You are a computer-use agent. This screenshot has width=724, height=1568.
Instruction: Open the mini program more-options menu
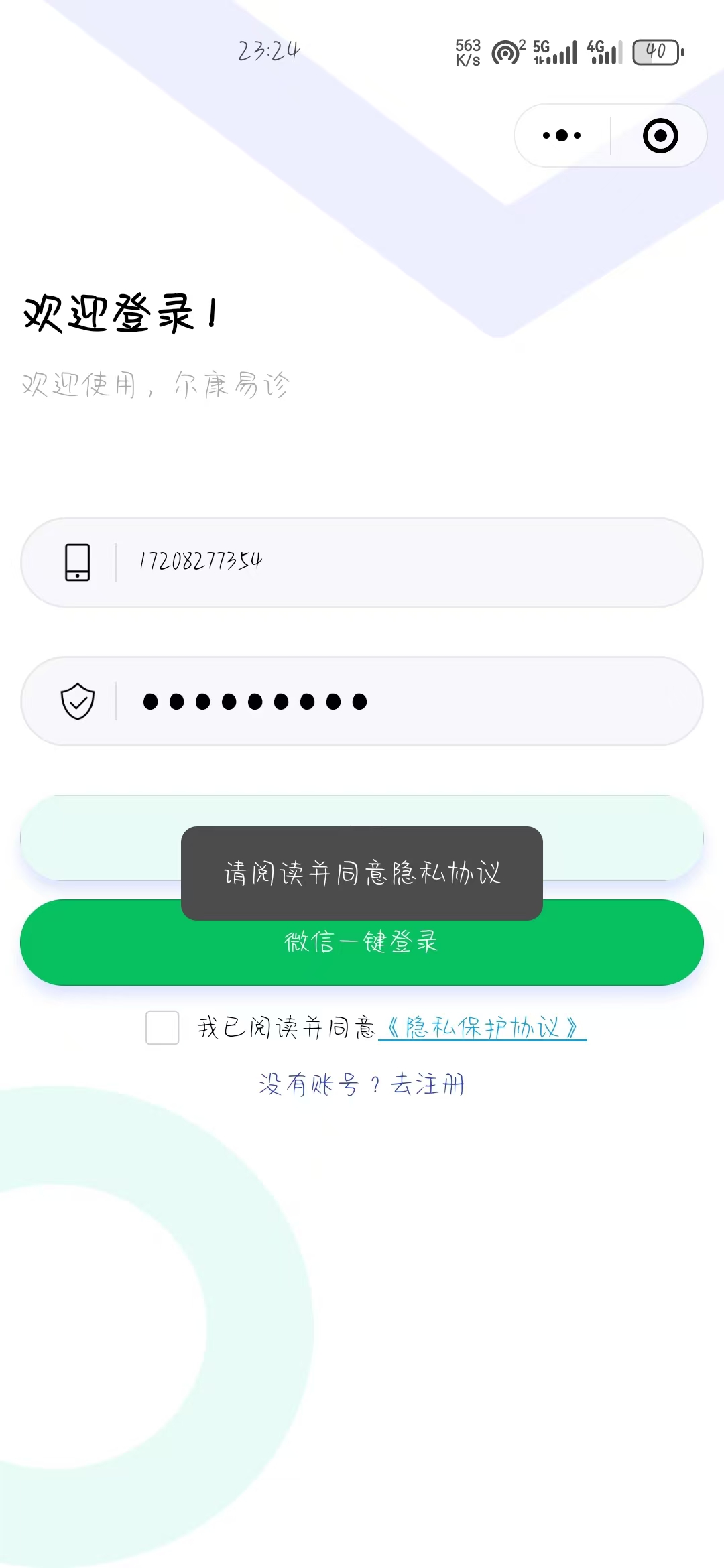click(x=562, y=135)
